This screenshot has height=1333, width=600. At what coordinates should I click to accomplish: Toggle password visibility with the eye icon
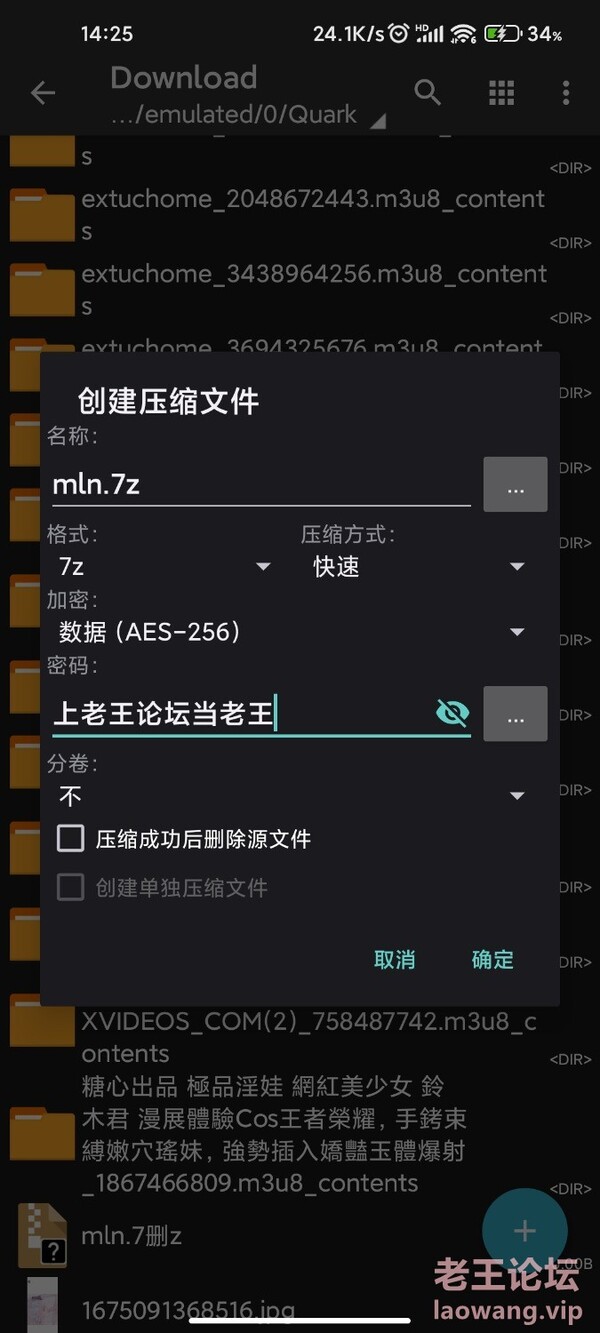pyautogui.click(x=453, y=713)
